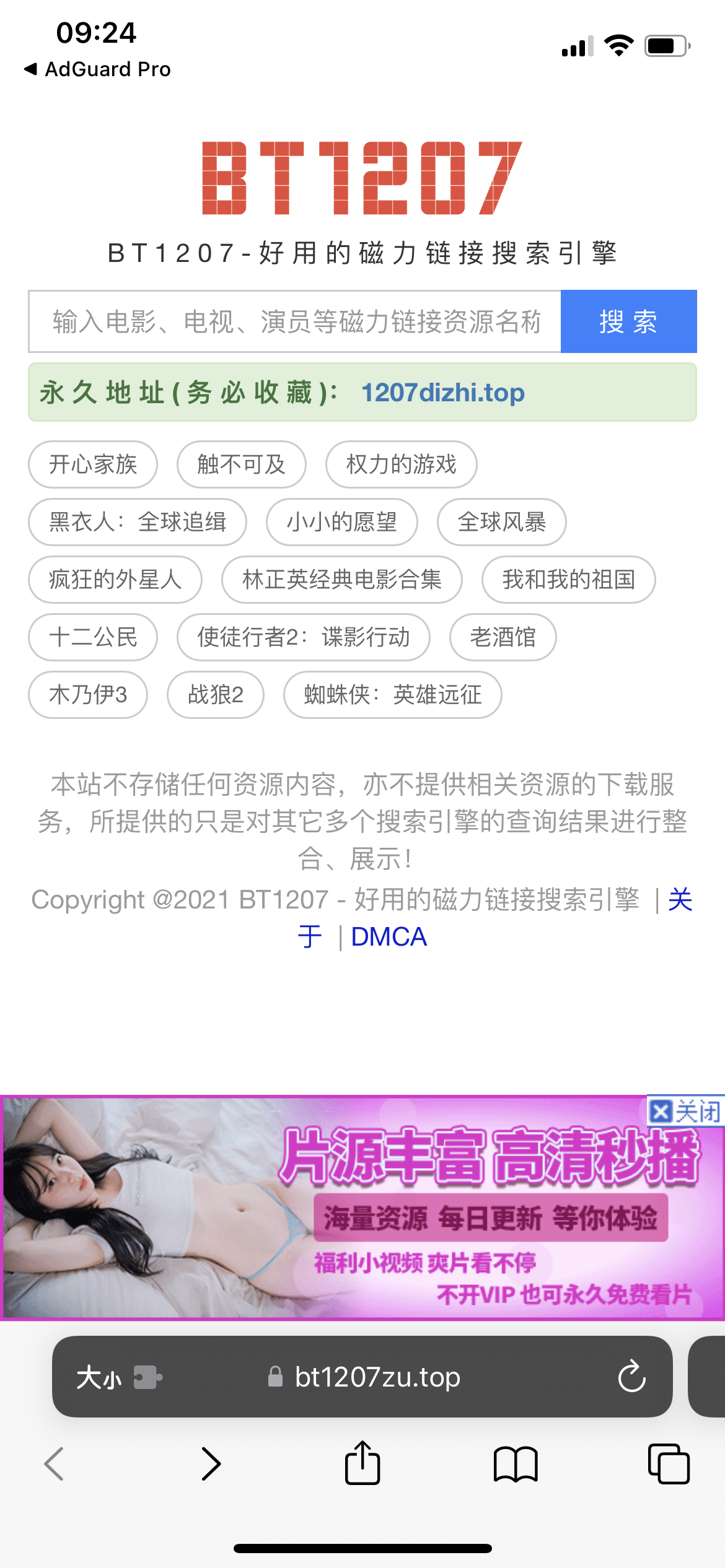Choose the 我和我的祖国 chip
The height and width of the screenshot is (1568, 725).
coord(568,580)
